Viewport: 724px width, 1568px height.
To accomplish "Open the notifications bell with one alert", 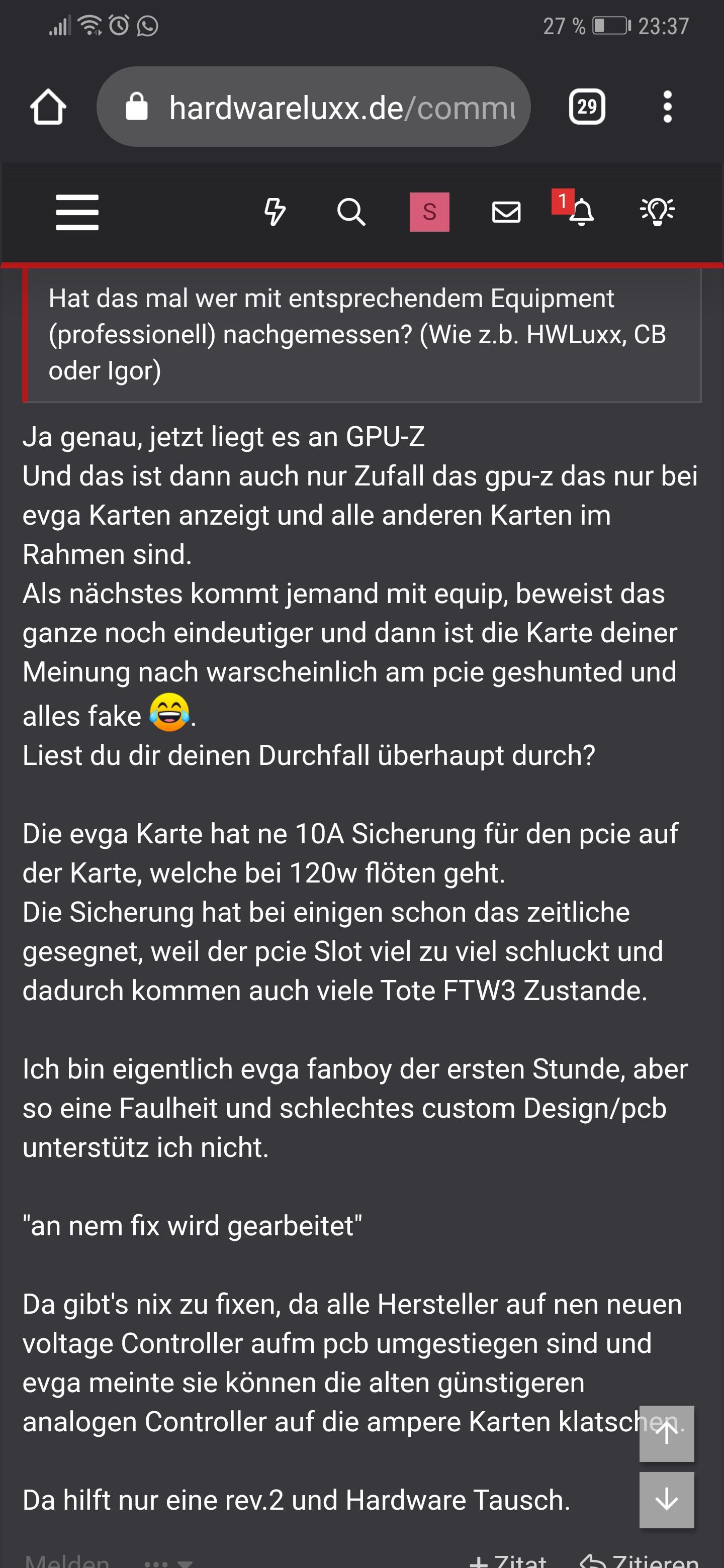I will click(575, 209).
